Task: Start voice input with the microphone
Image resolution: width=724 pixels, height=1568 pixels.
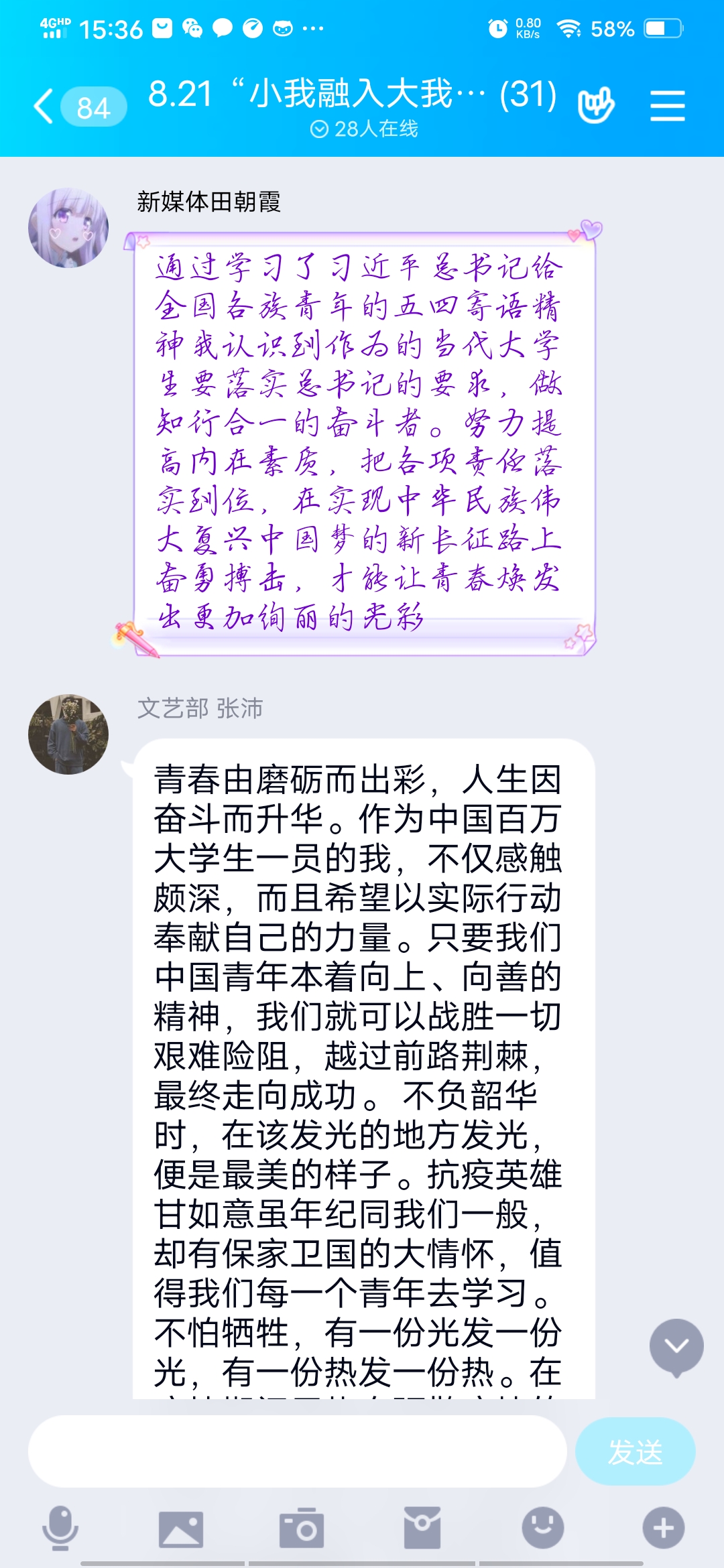Action: click(60, 1528)
